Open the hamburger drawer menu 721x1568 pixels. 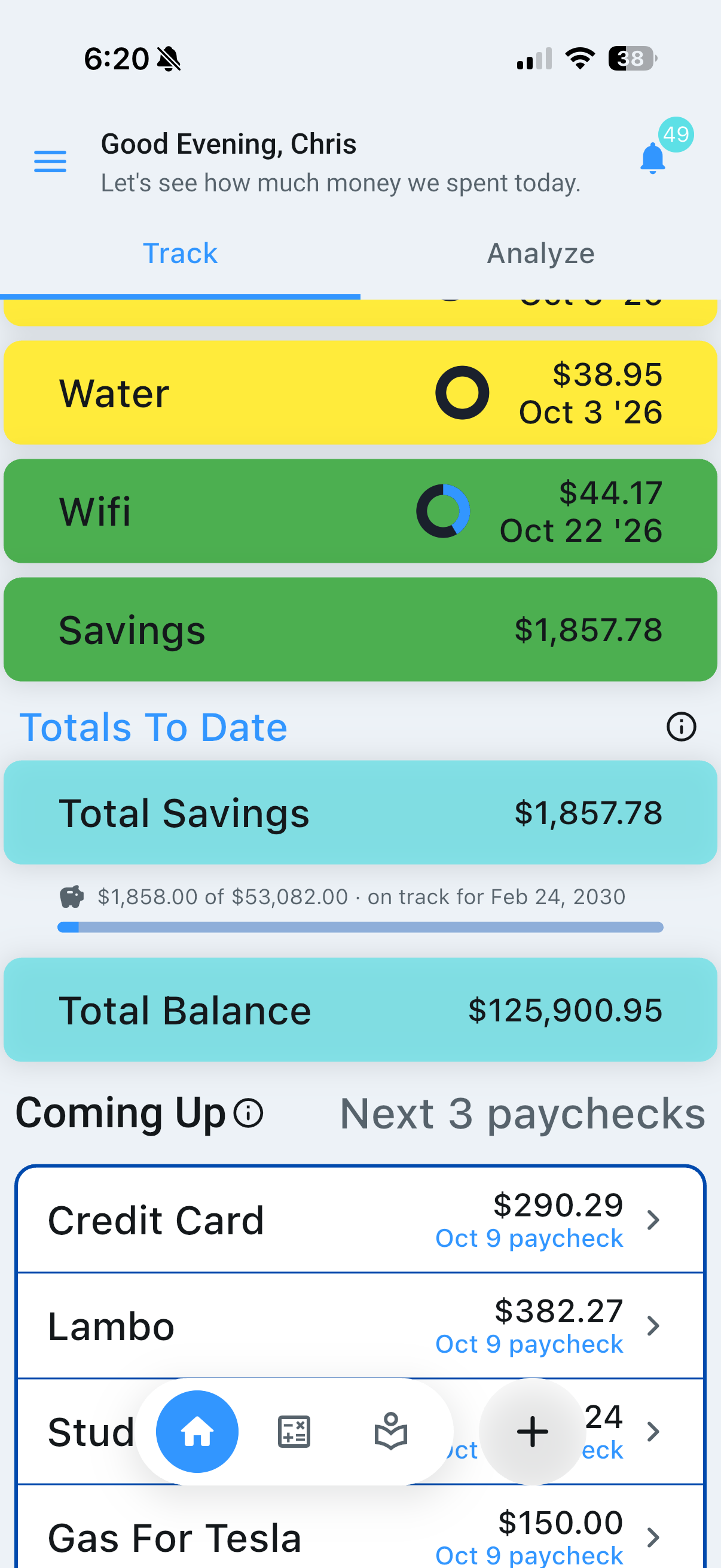pyautogui.click(x=50, y=161)
